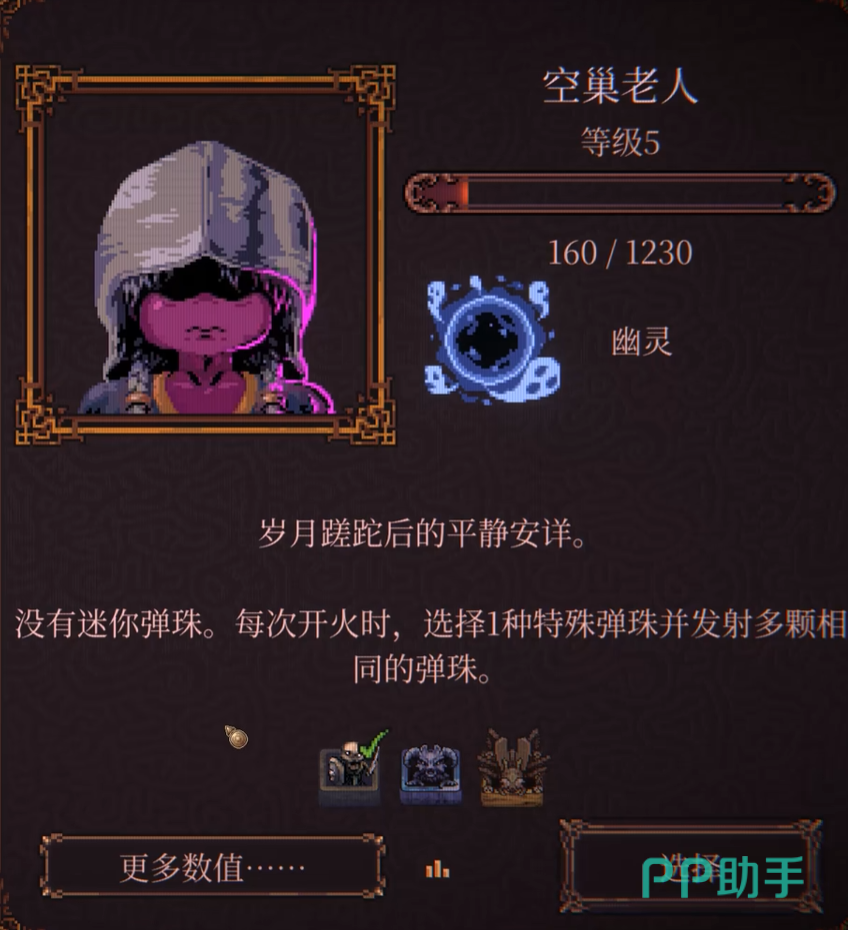Tap the orange bar chart icon
Viewport: 848px width, 930px height.
point(437,869)
